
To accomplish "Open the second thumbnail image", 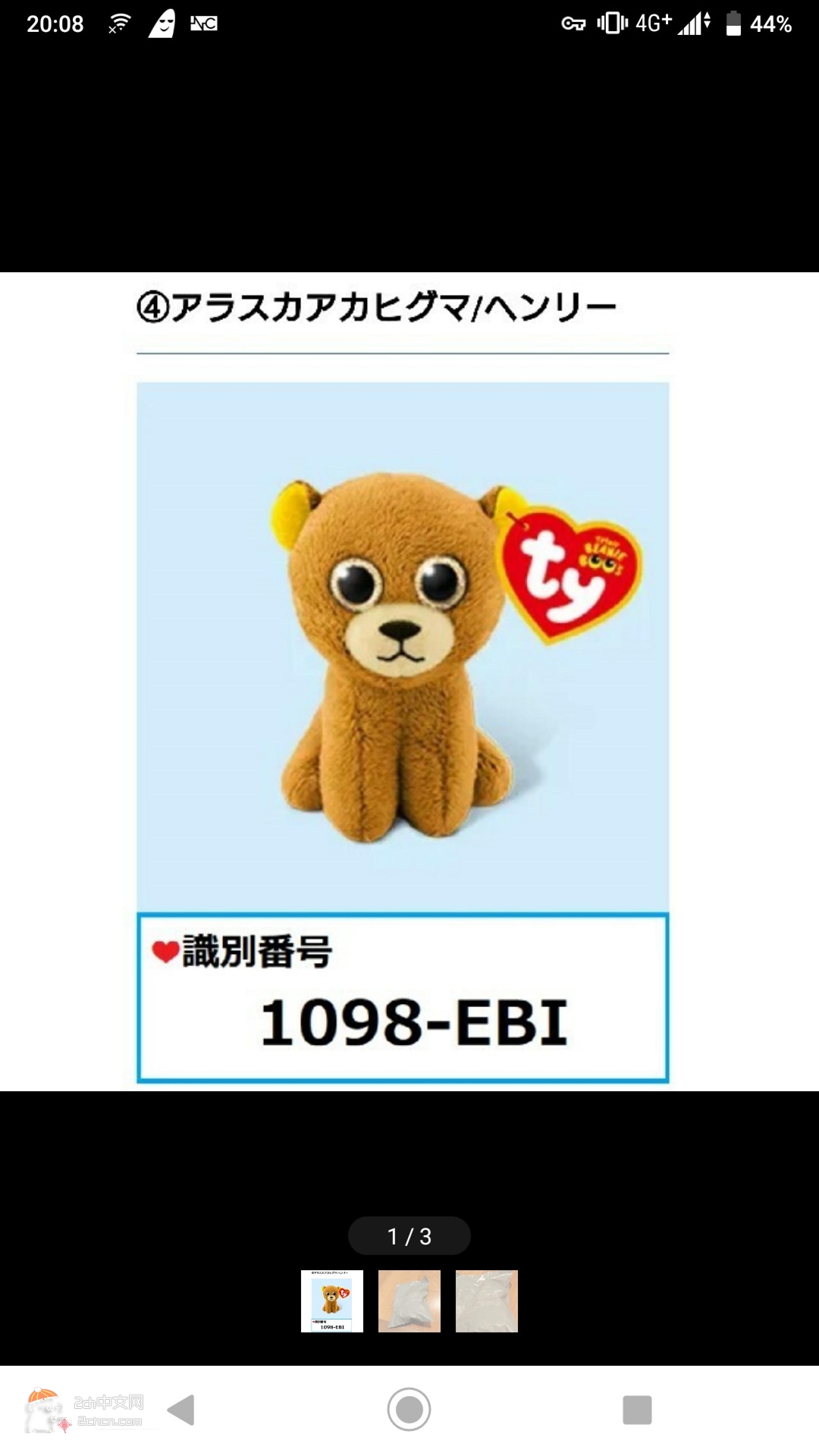I will click(409, 1301).
